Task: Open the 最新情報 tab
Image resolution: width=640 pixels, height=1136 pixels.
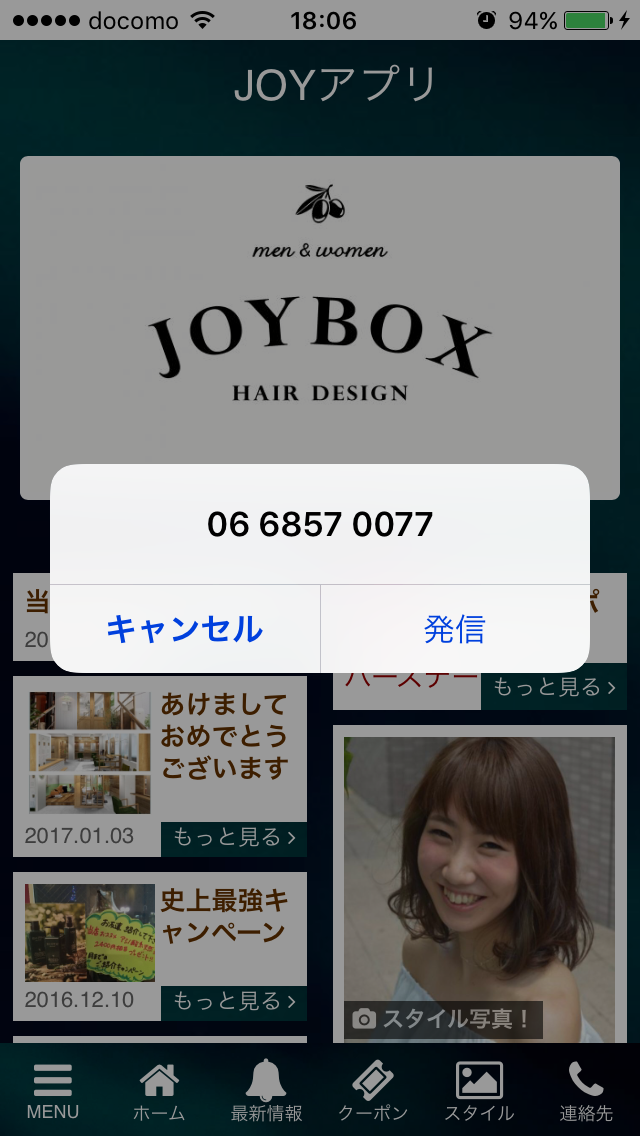Action: point(266,1090)
